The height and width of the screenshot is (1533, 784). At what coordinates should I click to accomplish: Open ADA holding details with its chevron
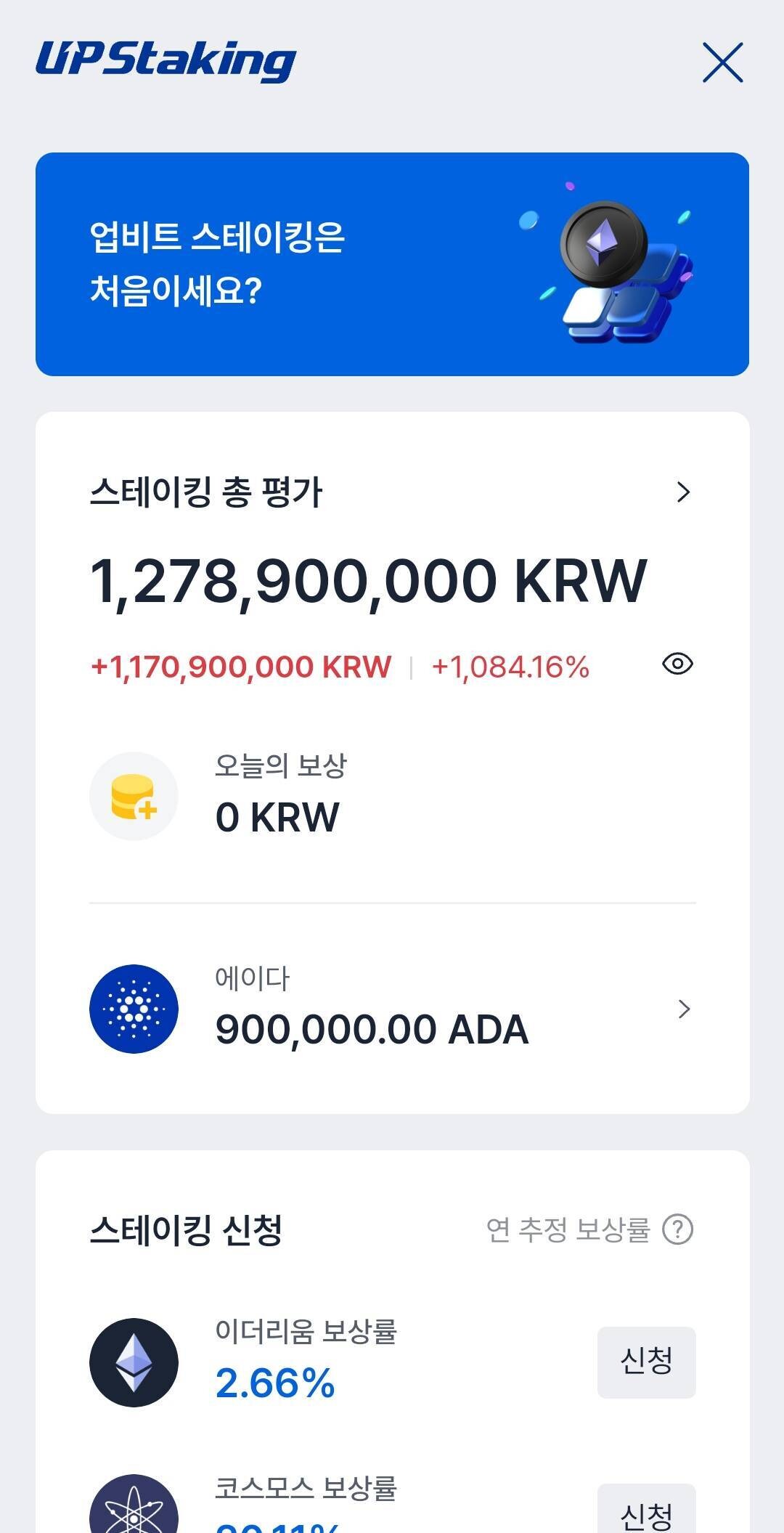coord(683,1008)
